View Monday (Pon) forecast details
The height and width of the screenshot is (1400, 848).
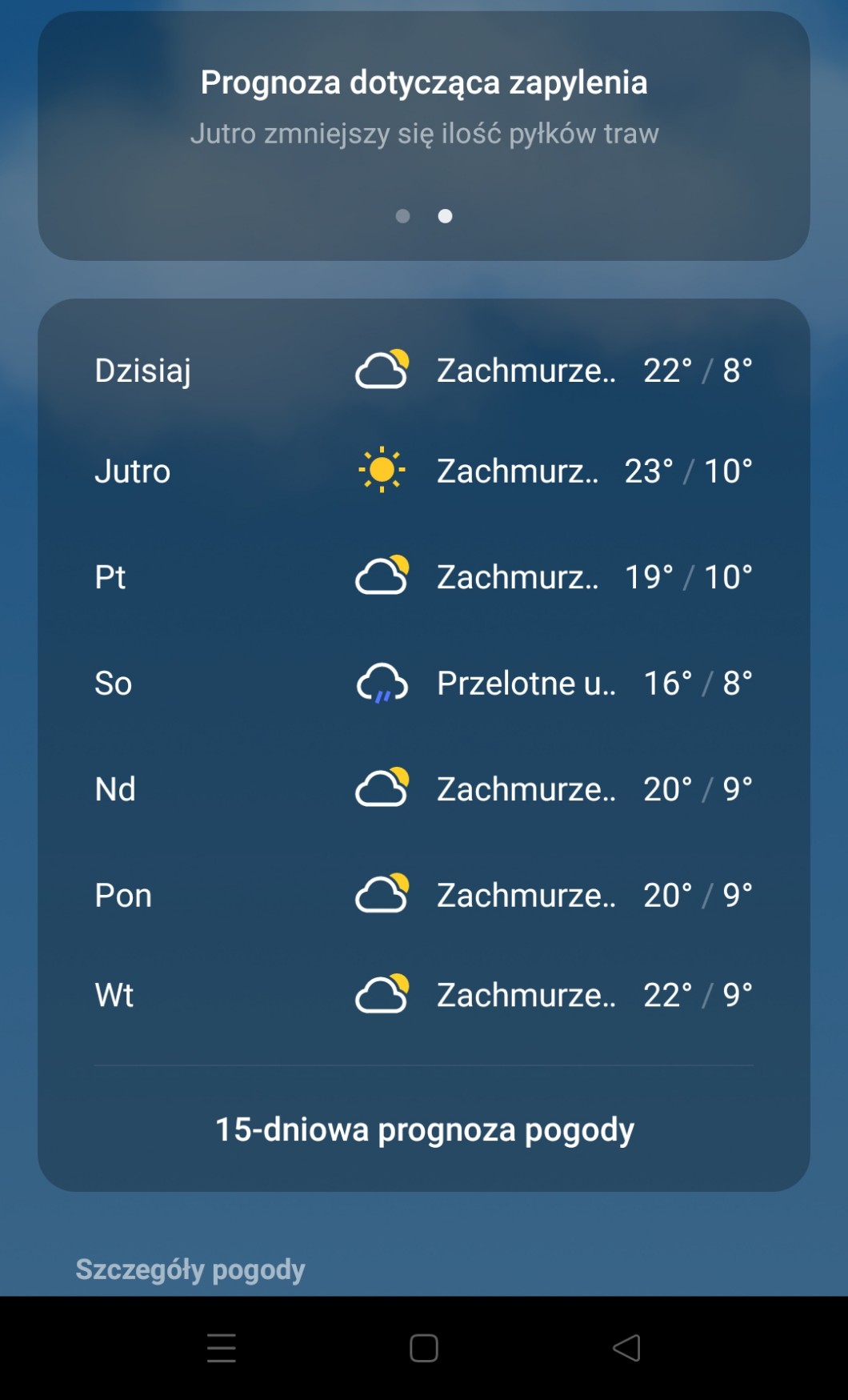[423, 895]
